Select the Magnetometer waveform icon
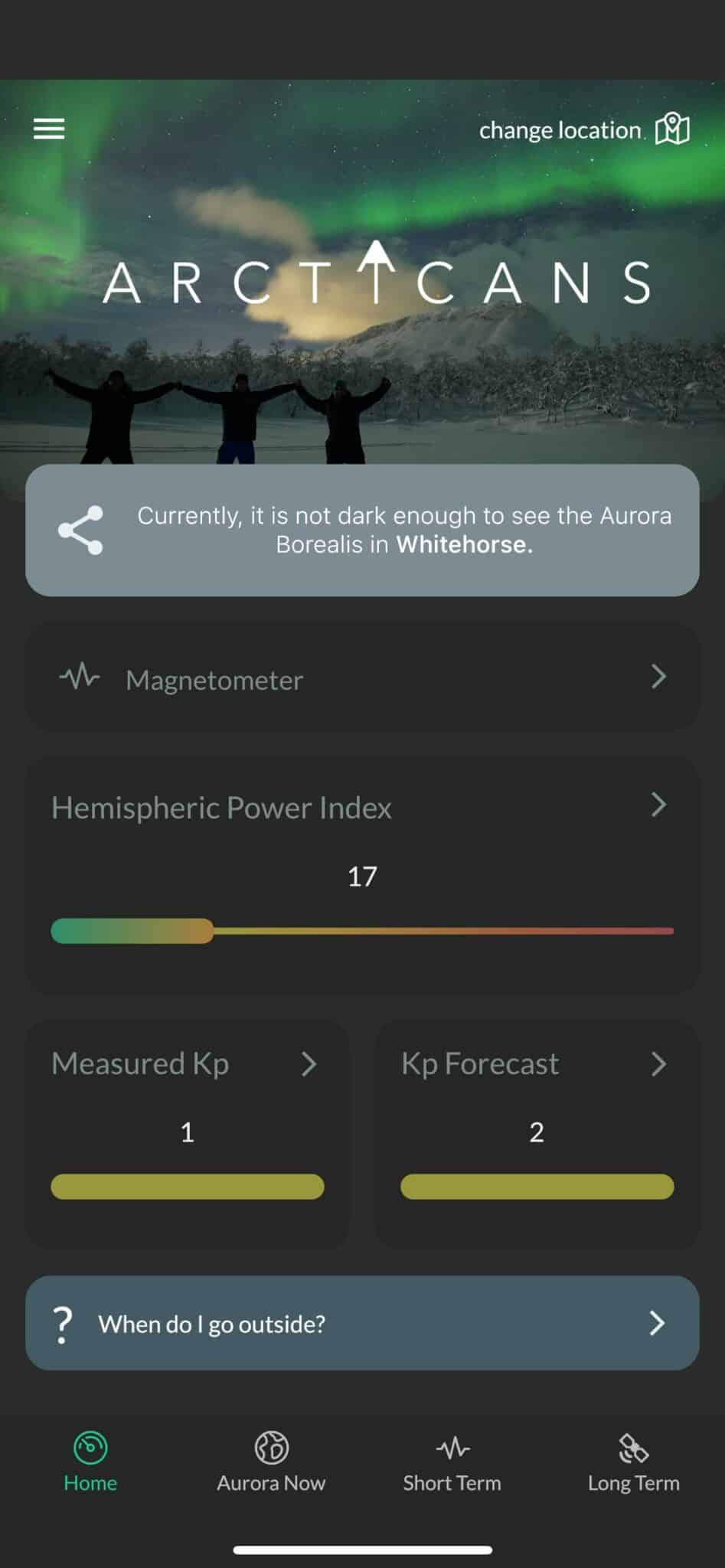 (79, 677)
